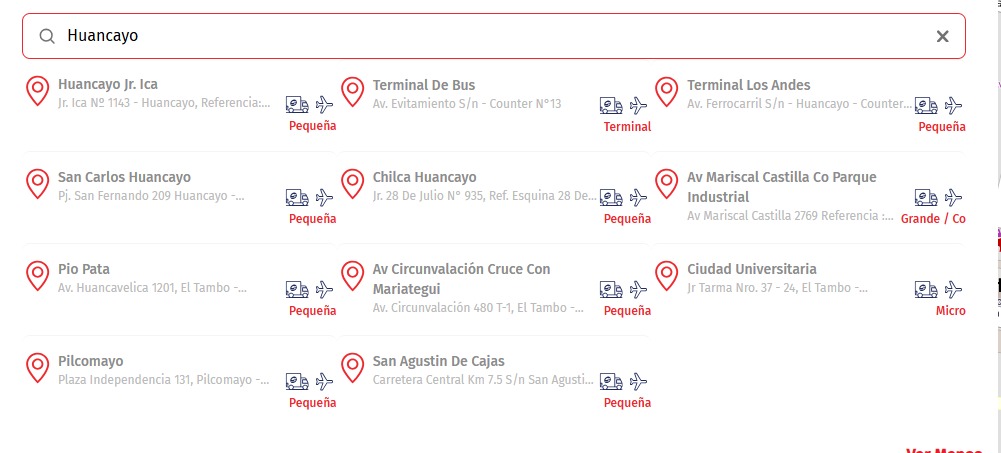Image resolution: width=1001 pixels, height=453 pixels.
Task: Select Ciudad Universitaria agency
Action: point(751,269)
